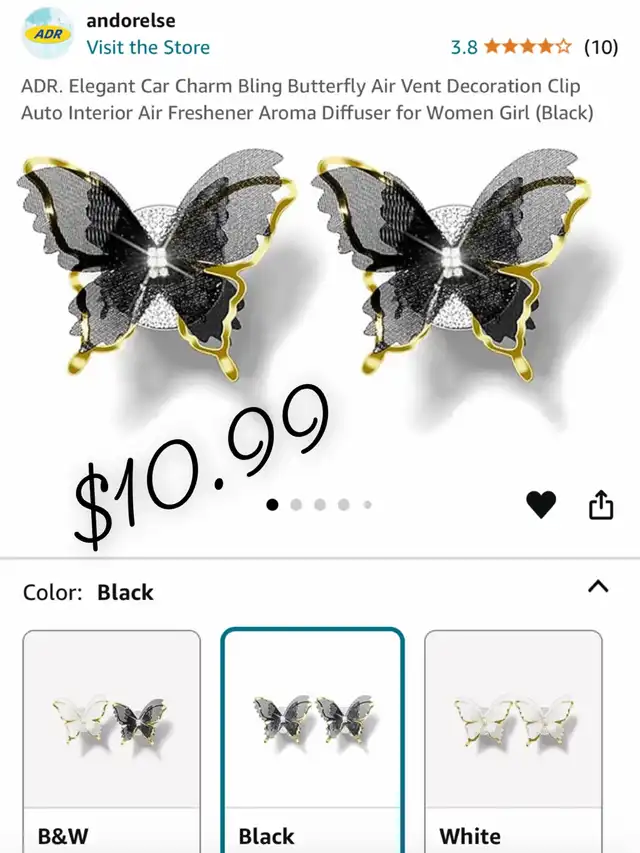Open the 3.8 star ratings and reviews
The width and height of the screenshot is (640, 853).
[x=533, y=46]
